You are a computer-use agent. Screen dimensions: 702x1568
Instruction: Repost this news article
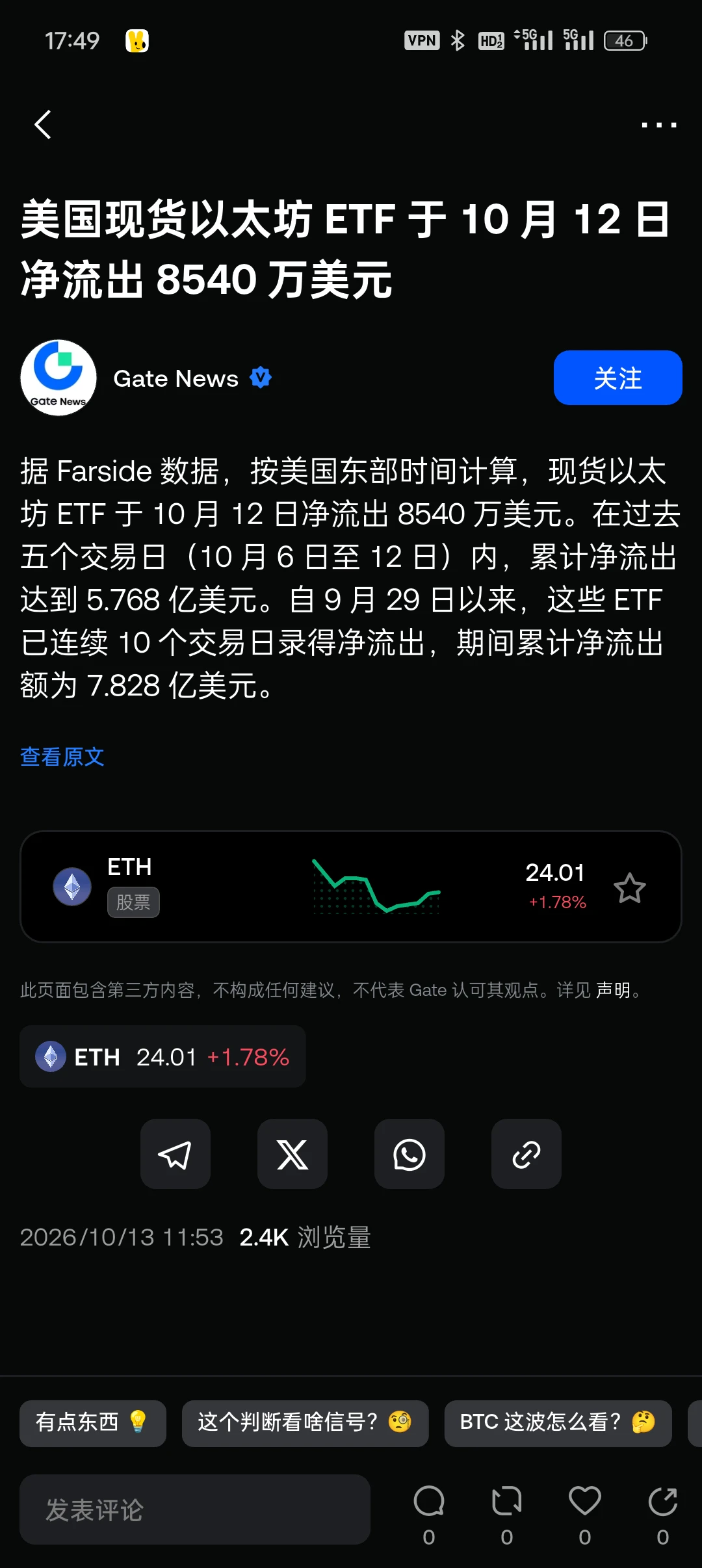tap(507, 1515)
